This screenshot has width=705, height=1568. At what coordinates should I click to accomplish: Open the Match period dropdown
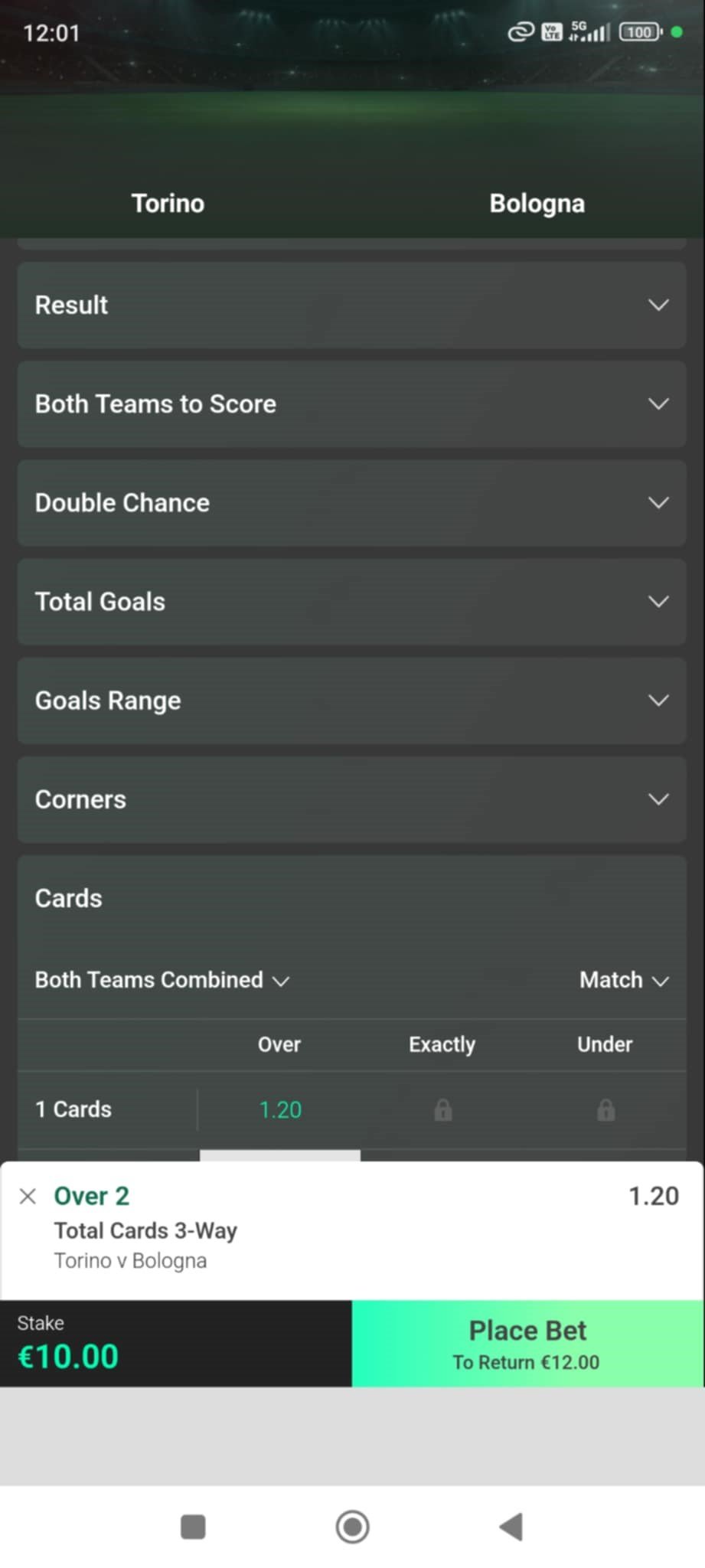[x=624, y=980]
